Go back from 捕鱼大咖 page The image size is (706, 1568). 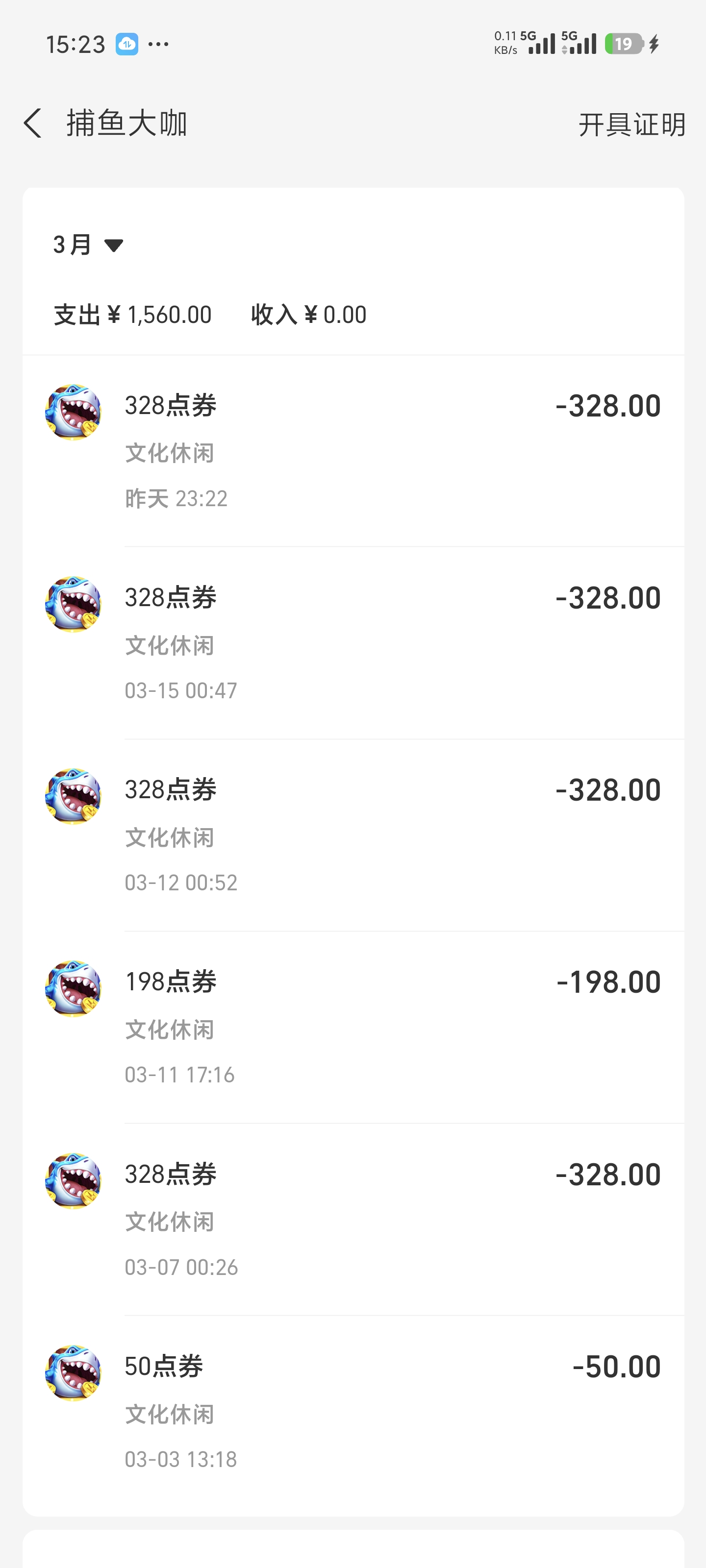33,123
